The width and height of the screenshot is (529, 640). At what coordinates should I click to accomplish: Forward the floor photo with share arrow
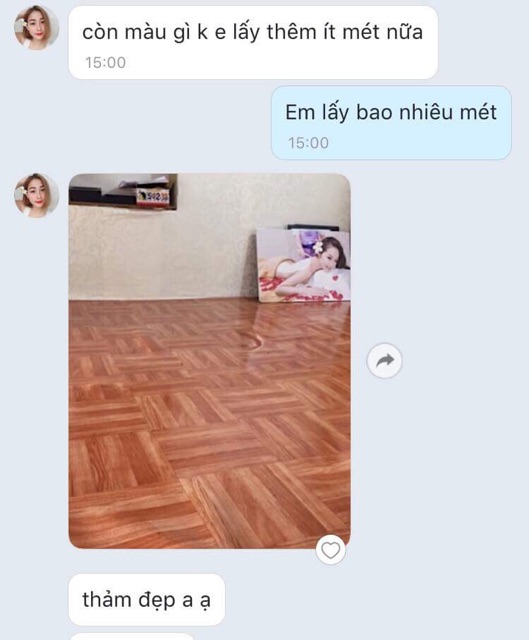(385, 361)
